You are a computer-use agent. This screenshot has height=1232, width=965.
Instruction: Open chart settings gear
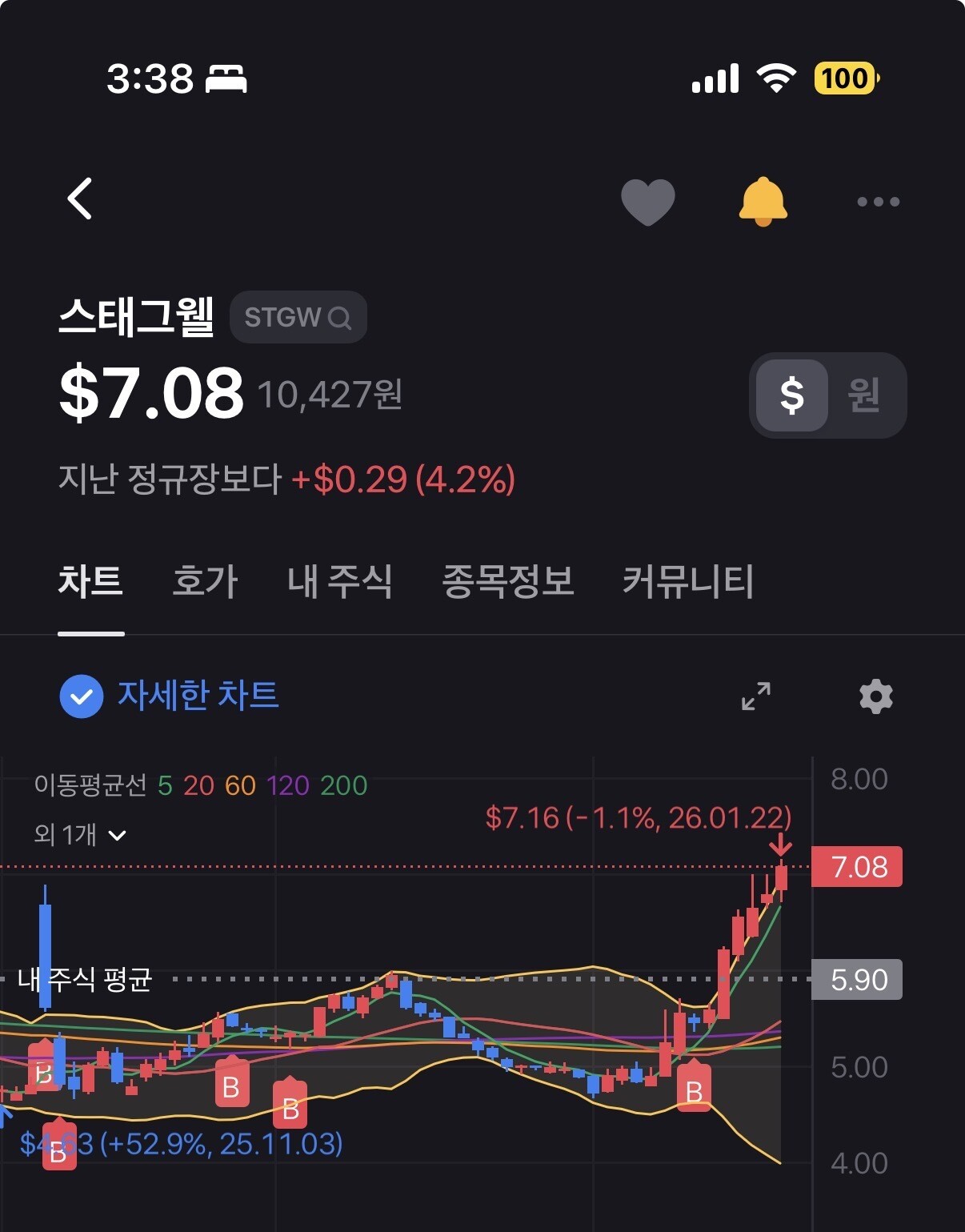click(x=876, y=696)
